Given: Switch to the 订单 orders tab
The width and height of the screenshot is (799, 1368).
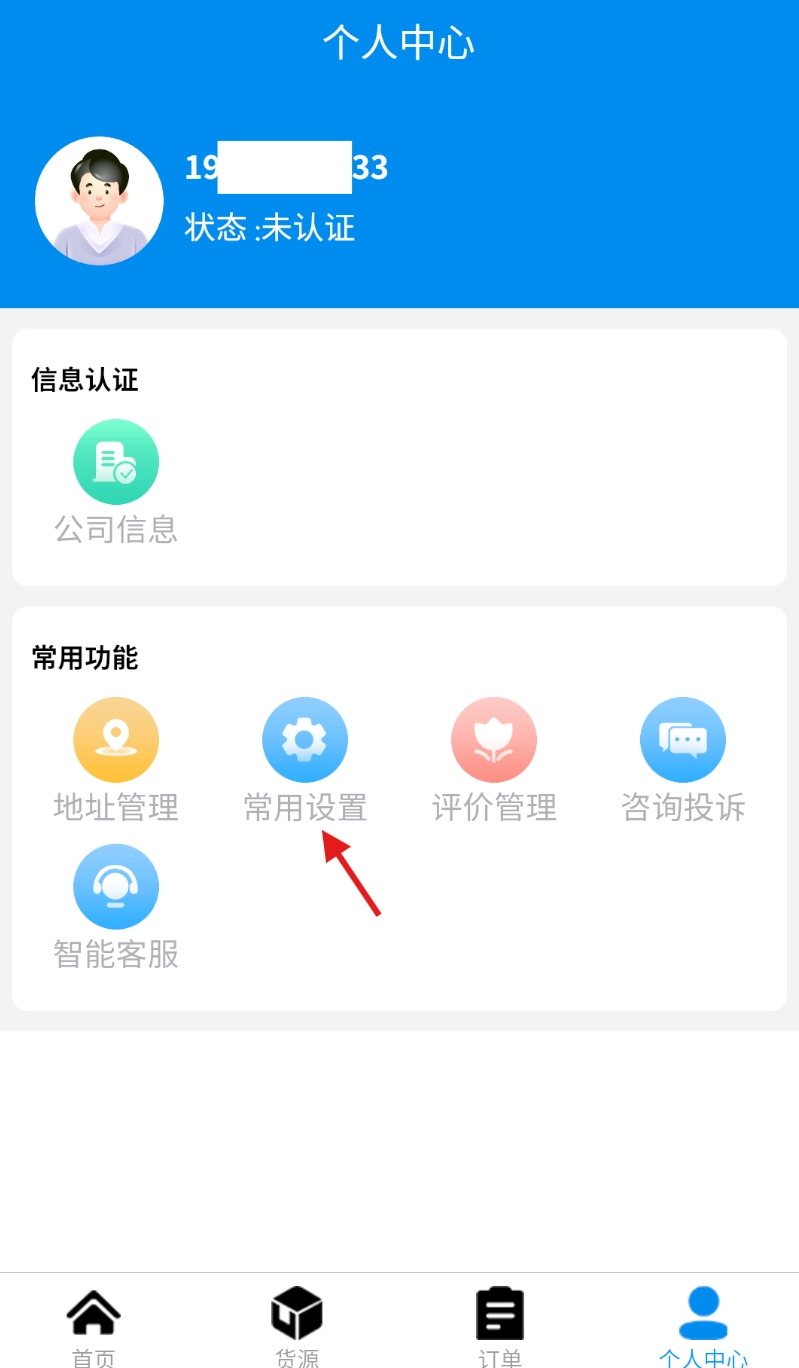Looking at the screenshot, I should click(x=500, y=1324).
